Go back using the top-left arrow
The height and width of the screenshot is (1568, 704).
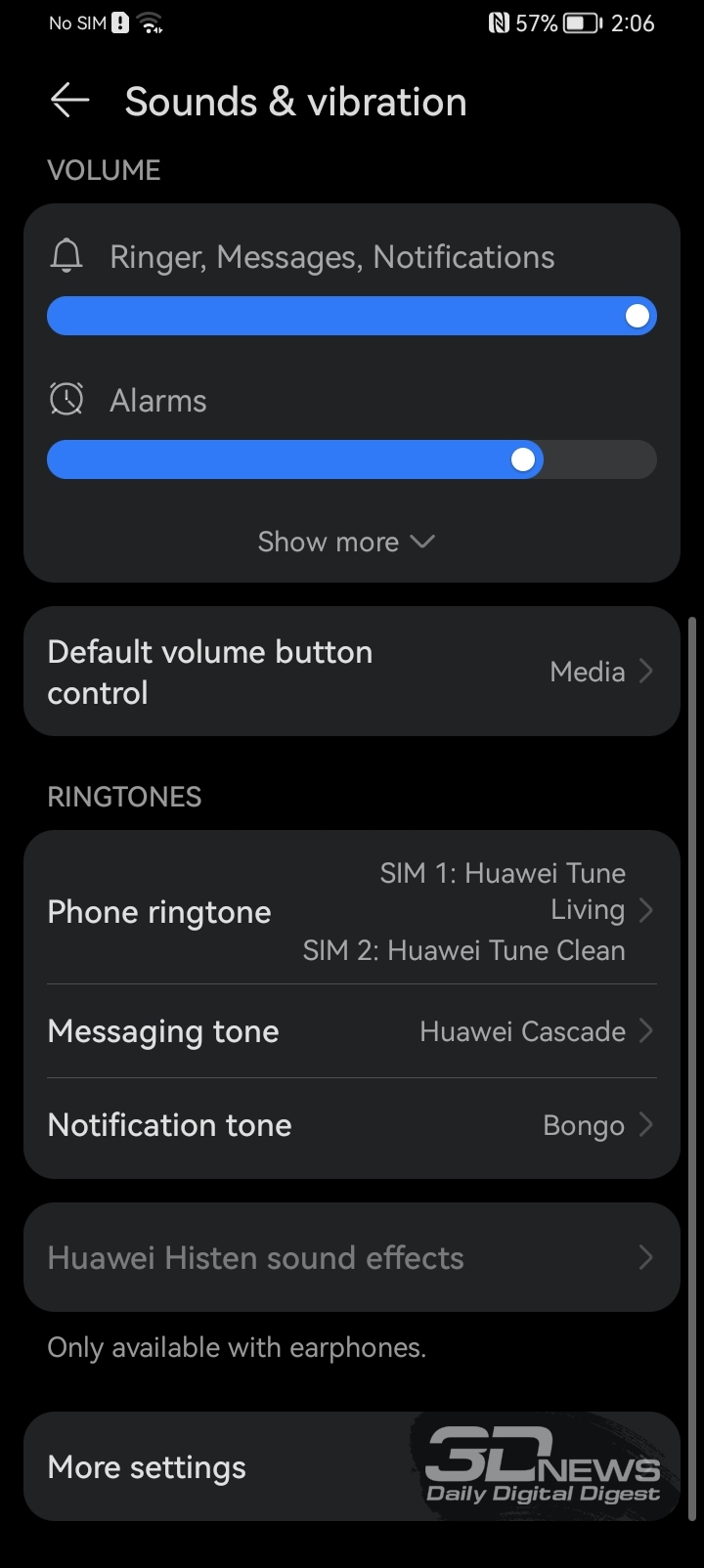click(70, 101)
